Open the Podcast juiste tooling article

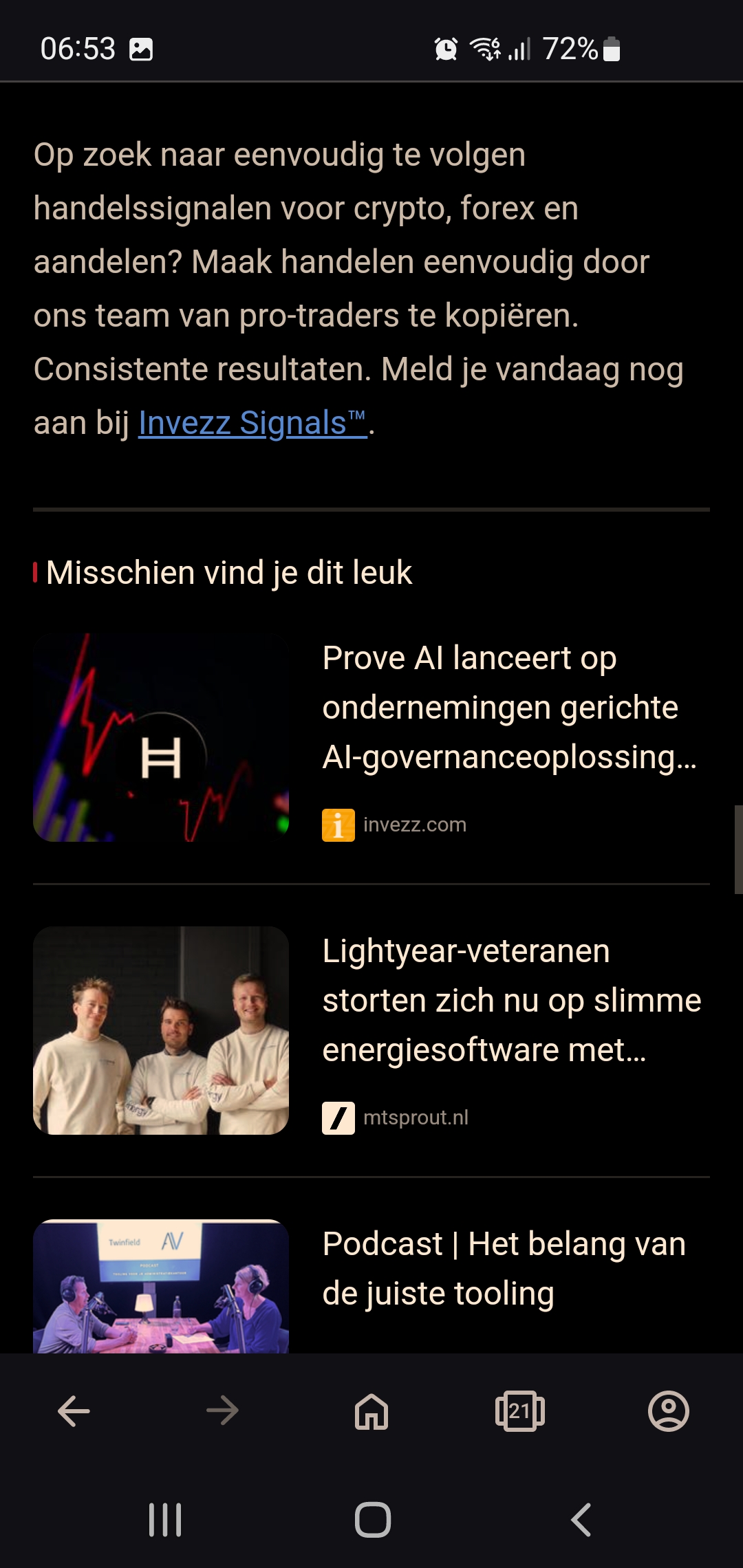(504, 1269)
